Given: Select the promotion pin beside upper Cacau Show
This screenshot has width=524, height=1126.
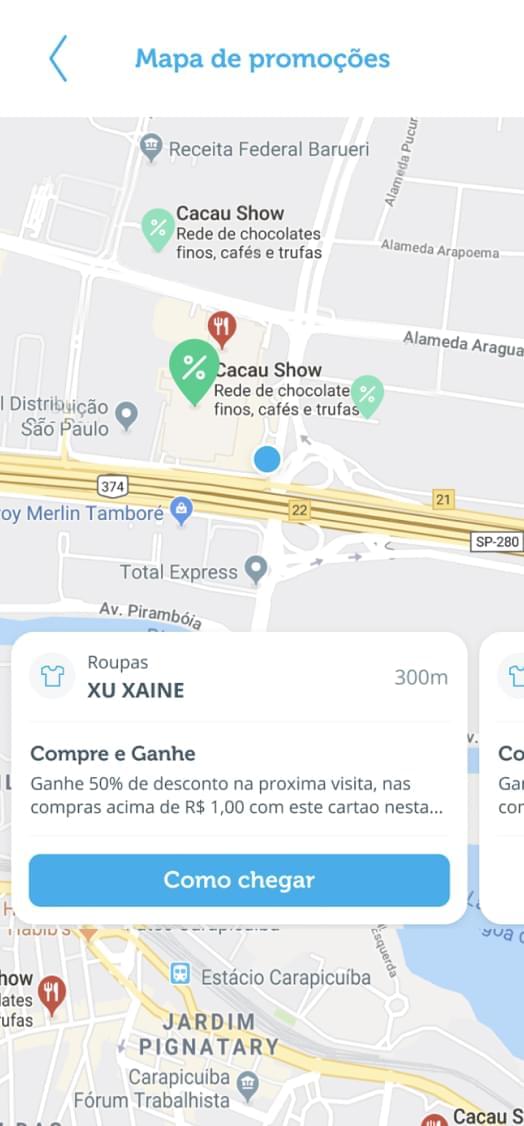Looking at the screenshot, I should (157, 230).
